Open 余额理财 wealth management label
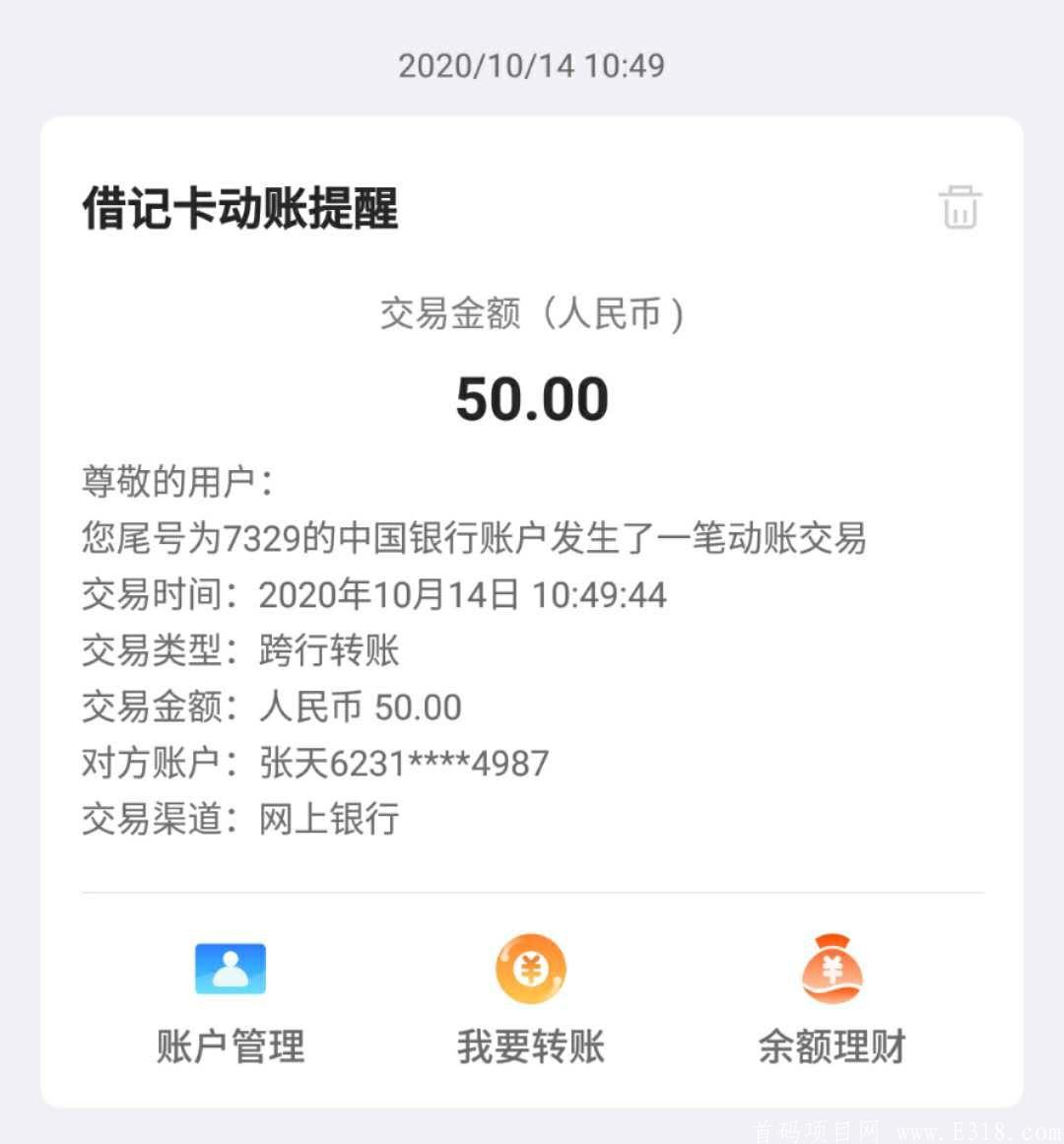 (x=832, y=1048)
